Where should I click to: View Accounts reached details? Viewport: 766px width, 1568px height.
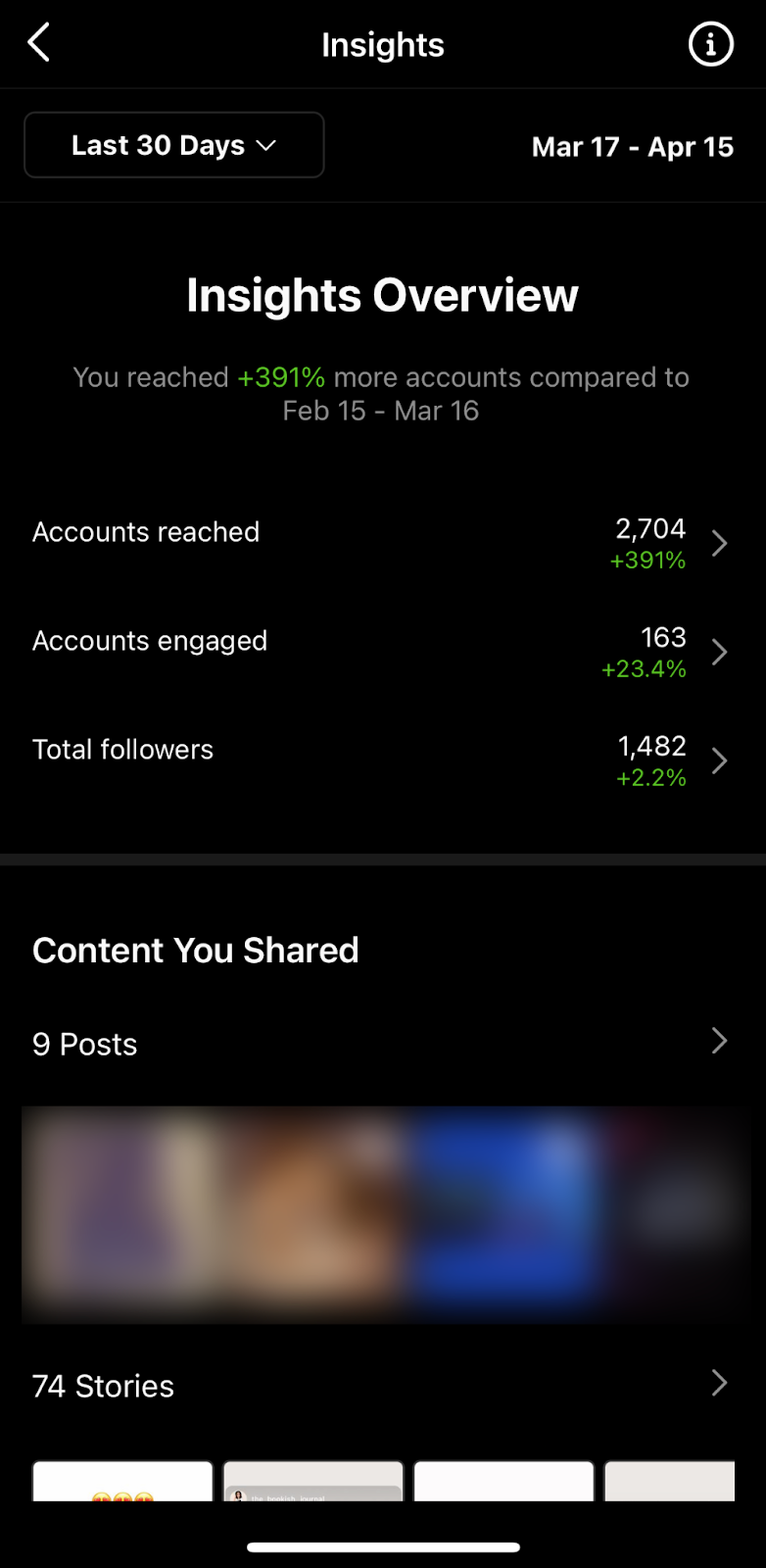(382, 543)
